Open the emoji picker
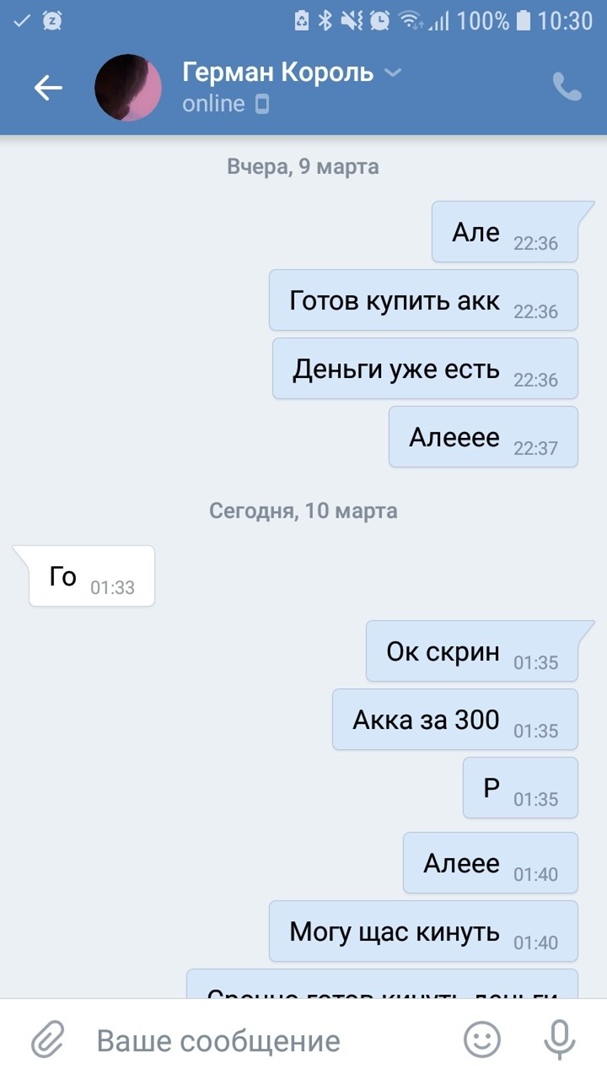This screenshot has width=607, height=1080. (x=483, y=1040)
